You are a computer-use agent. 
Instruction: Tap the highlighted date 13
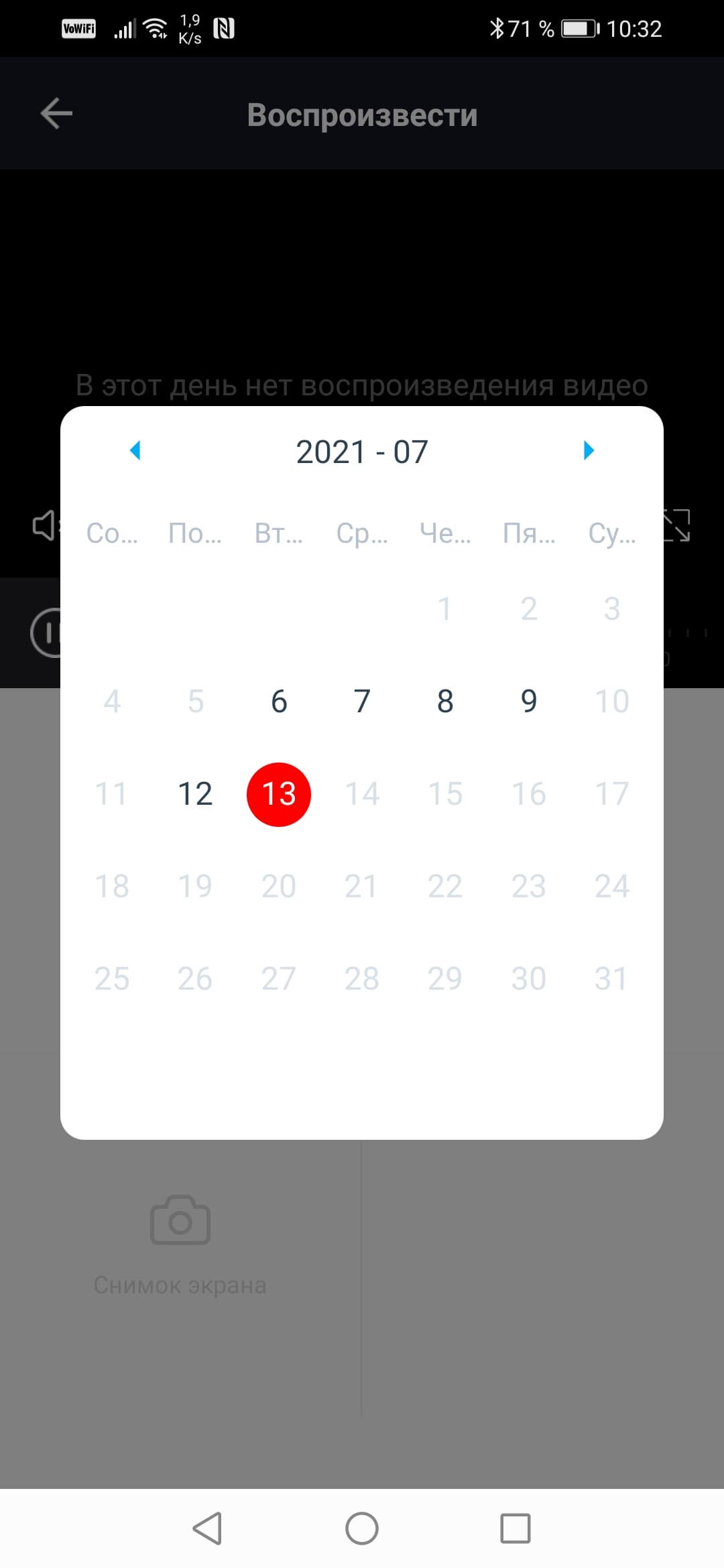279,794
